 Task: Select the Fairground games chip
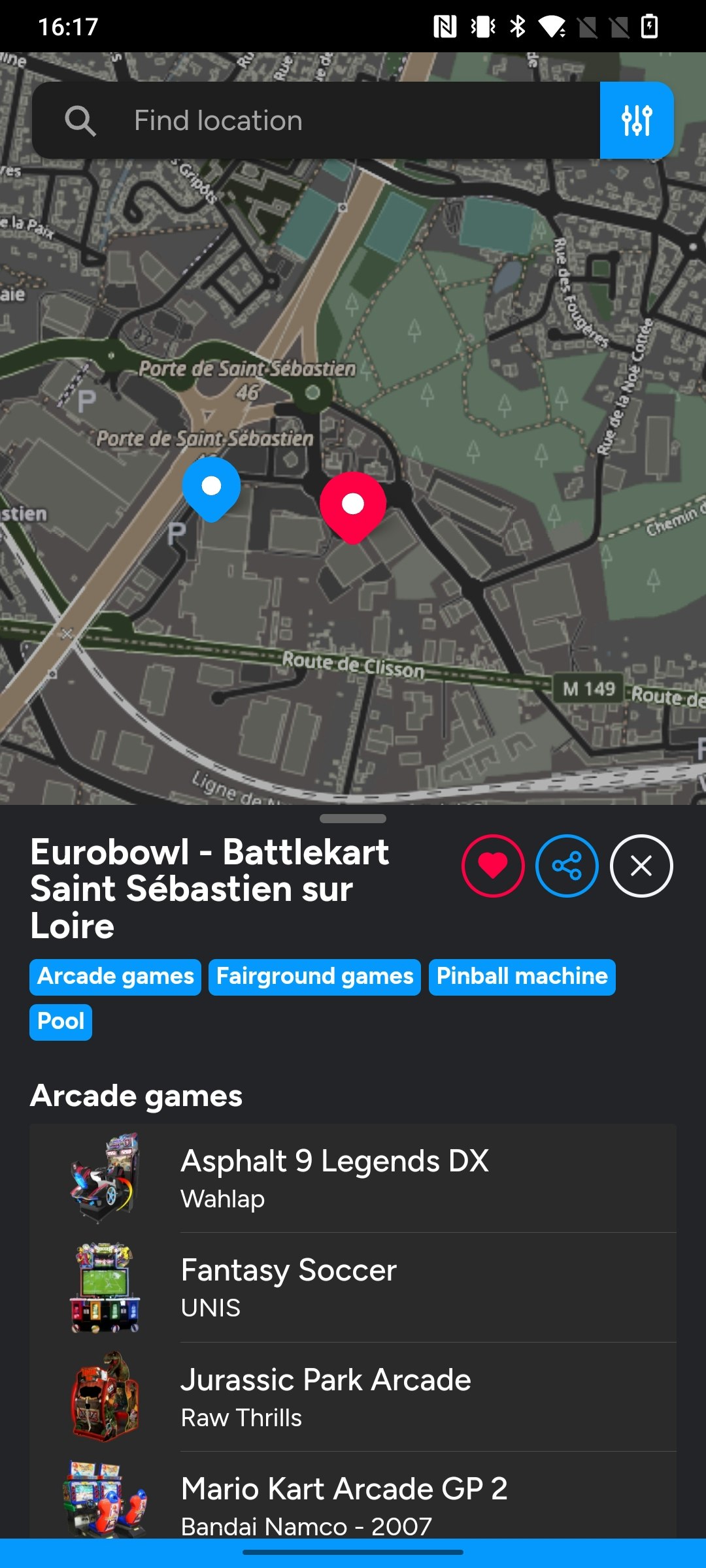point(314,977)
